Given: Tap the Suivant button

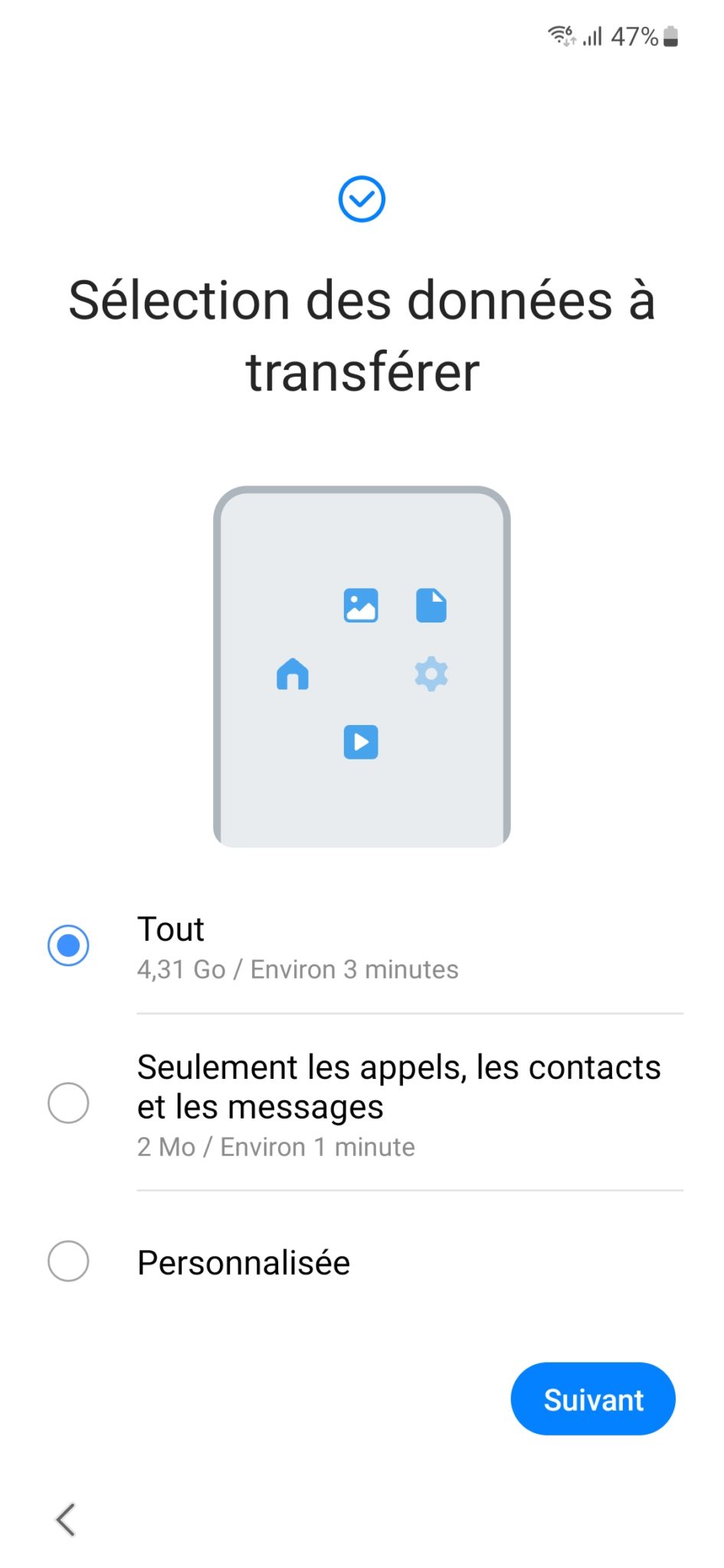Looking at the screenshot, I should pos(592,1398).
